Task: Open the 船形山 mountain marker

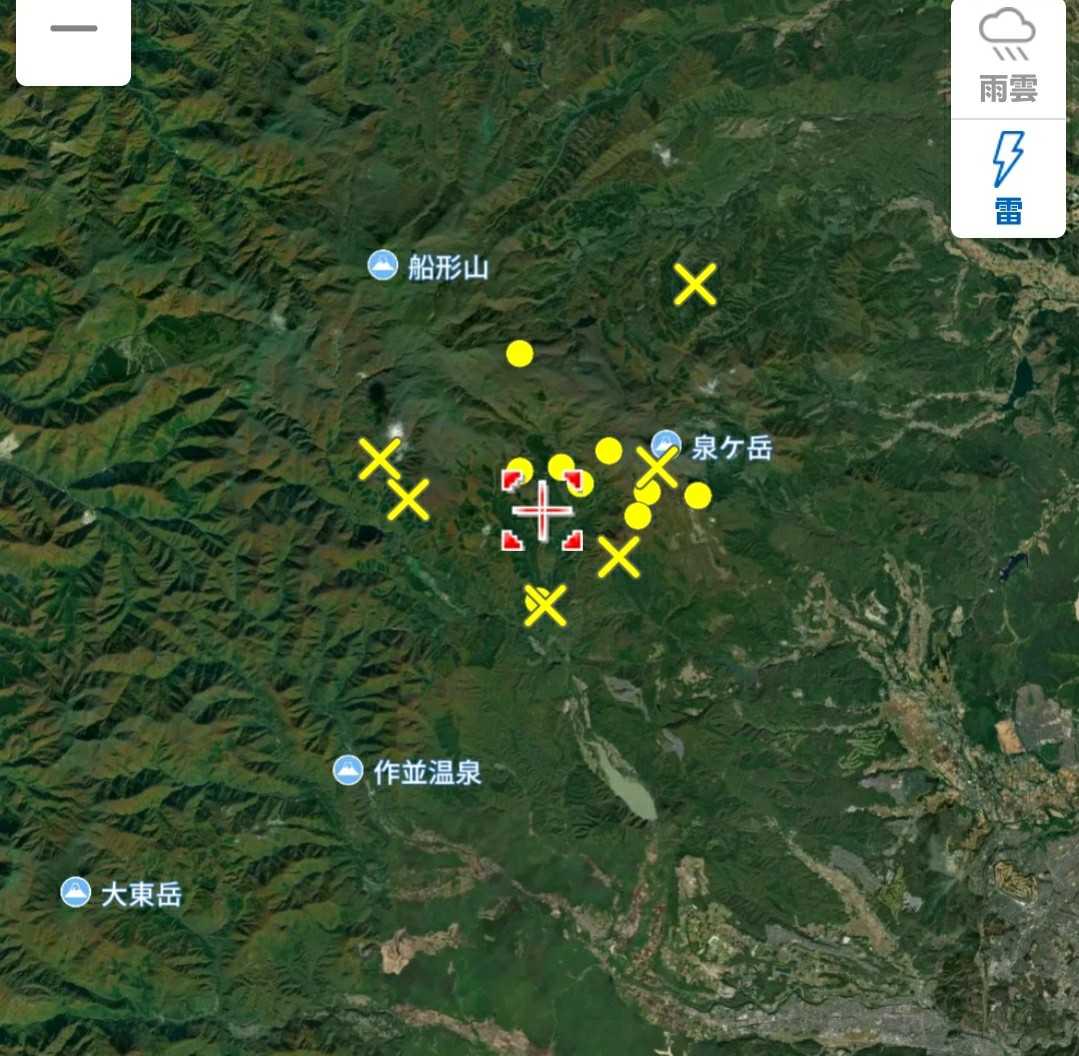Action: click(x=383, y=266)
